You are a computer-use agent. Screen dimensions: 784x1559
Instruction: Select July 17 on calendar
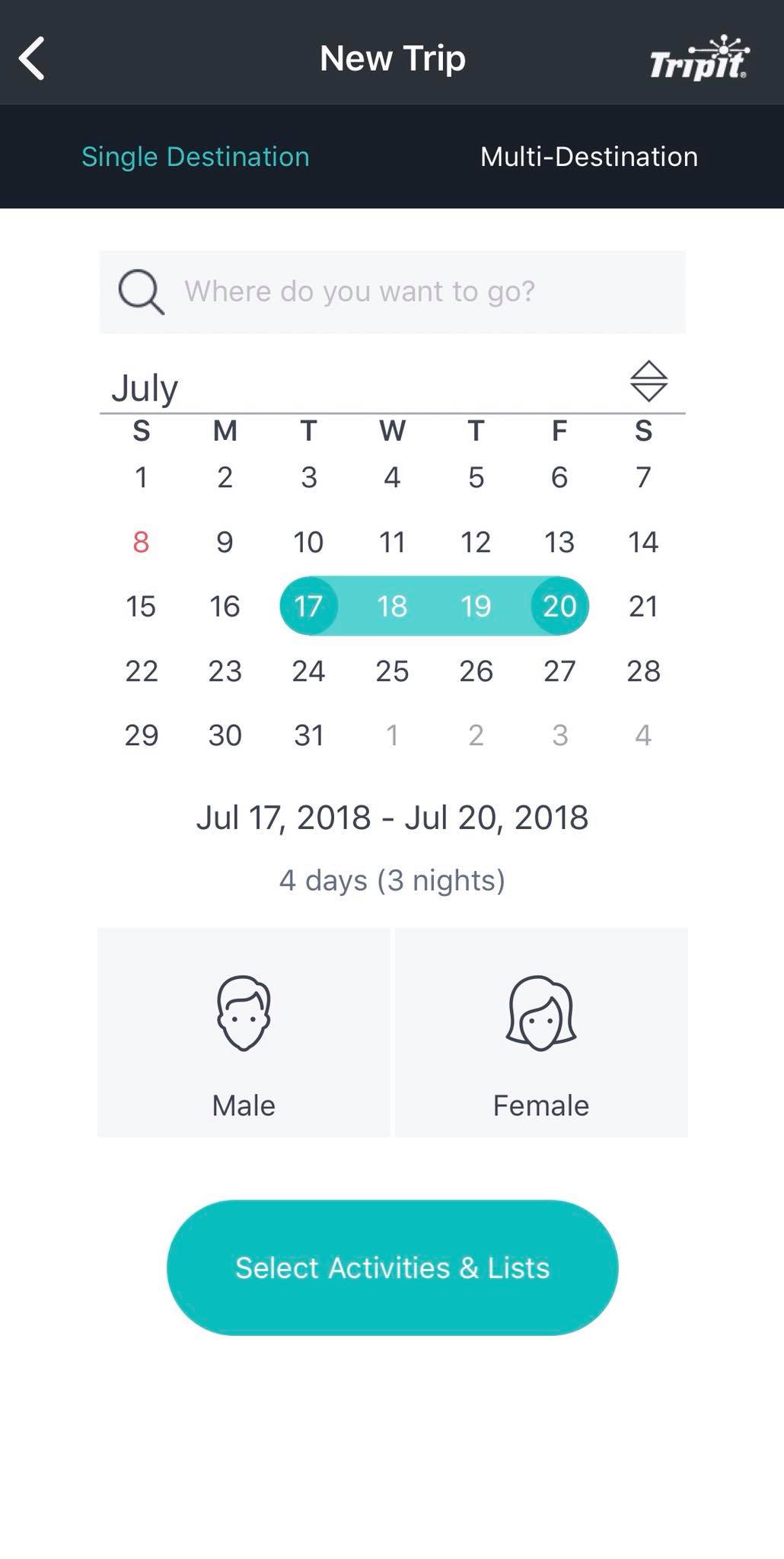click(308, 606)
